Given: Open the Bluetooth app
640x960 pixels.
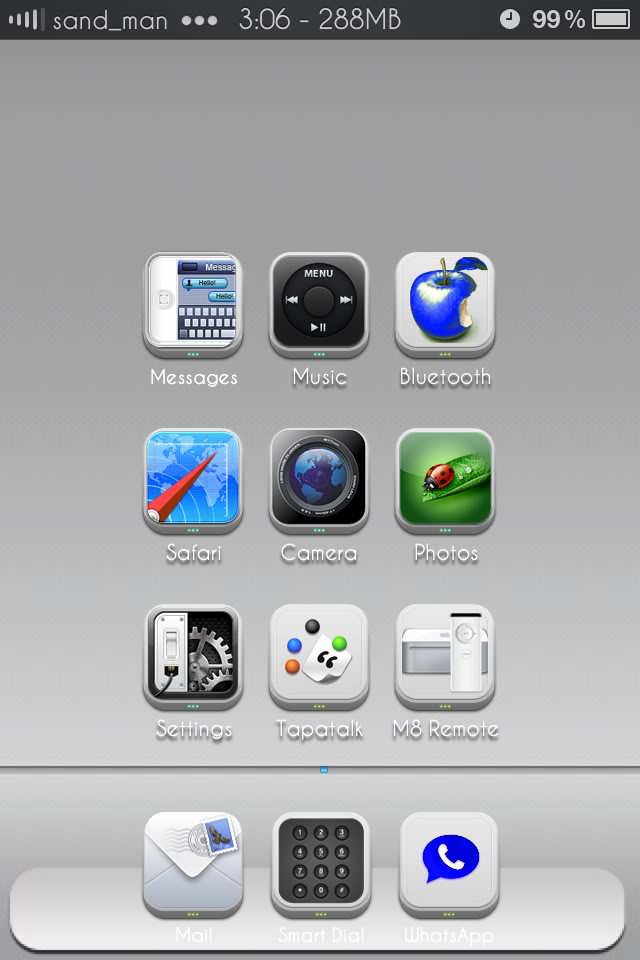Looking at the screenshot, I should (445, 303).
